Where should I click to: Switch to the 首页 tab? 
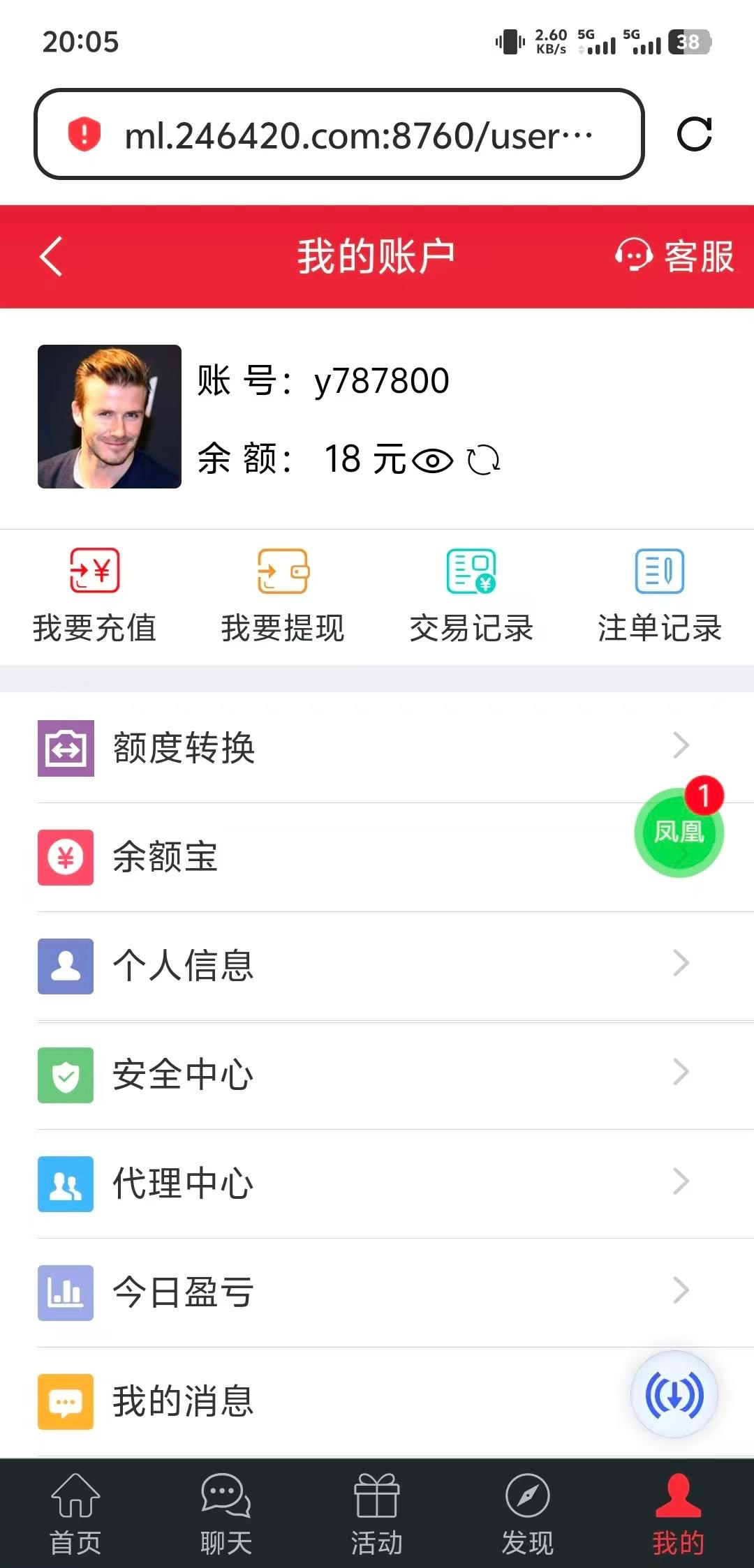(75, 1514)
